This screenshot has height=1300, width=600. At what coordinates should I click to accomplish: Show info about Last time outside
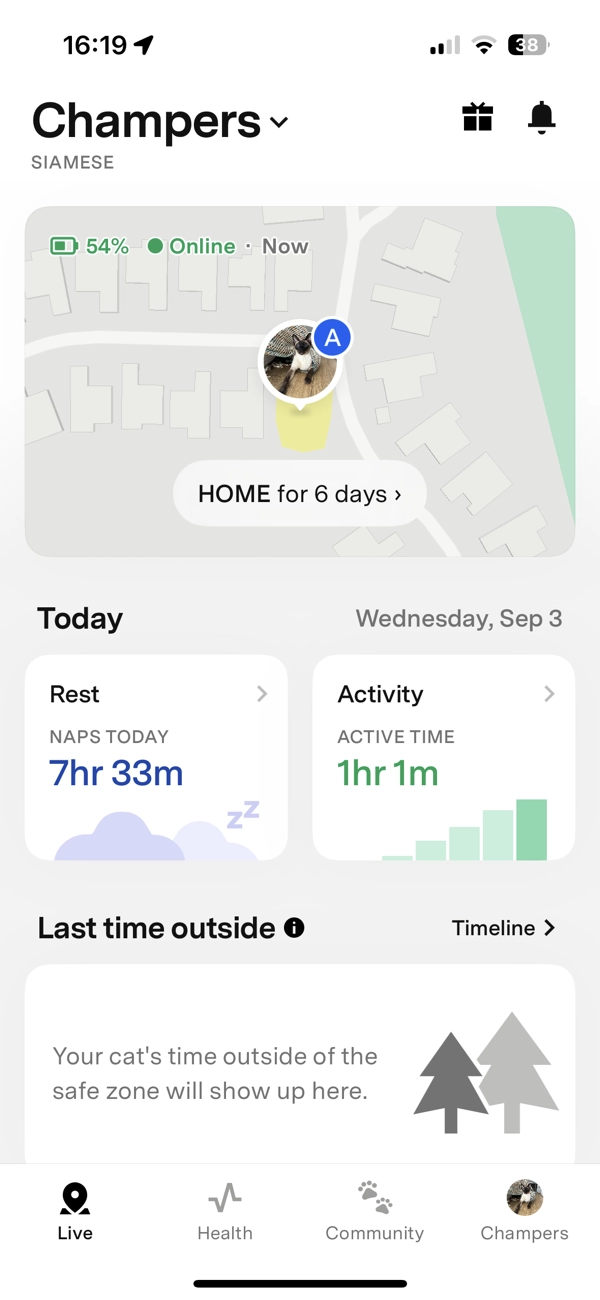tap(294, 928)
